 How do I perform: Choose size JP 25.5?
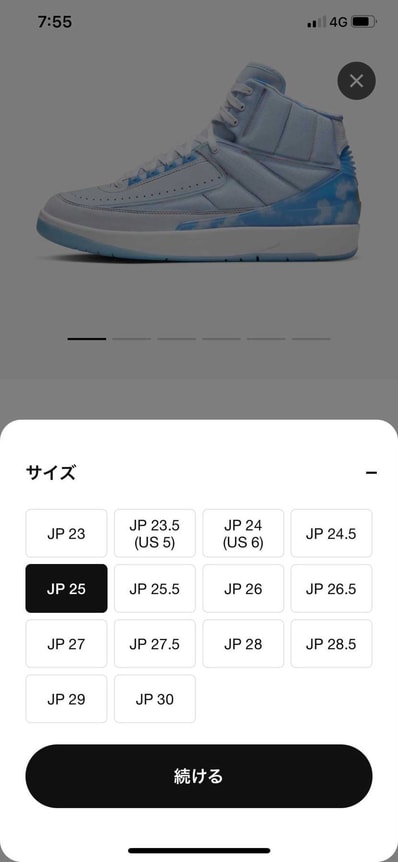pos(154,588)
